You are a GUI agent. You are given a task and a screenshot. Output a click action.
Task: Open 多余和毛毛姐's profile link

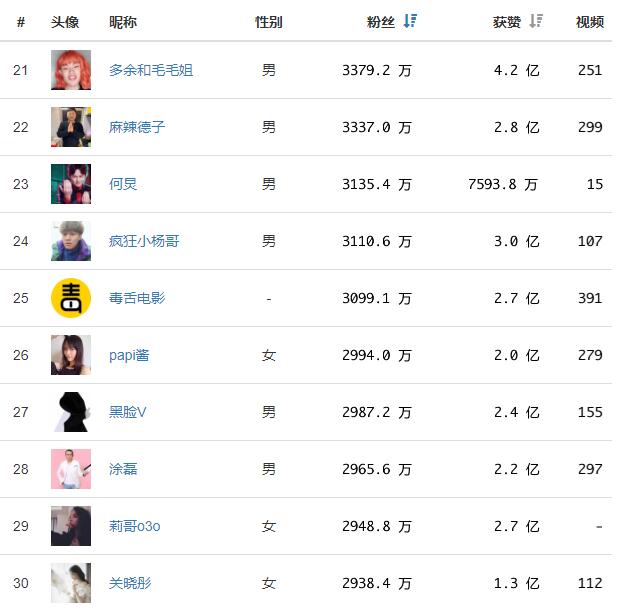pyautogui.click(x=151, y=70)
